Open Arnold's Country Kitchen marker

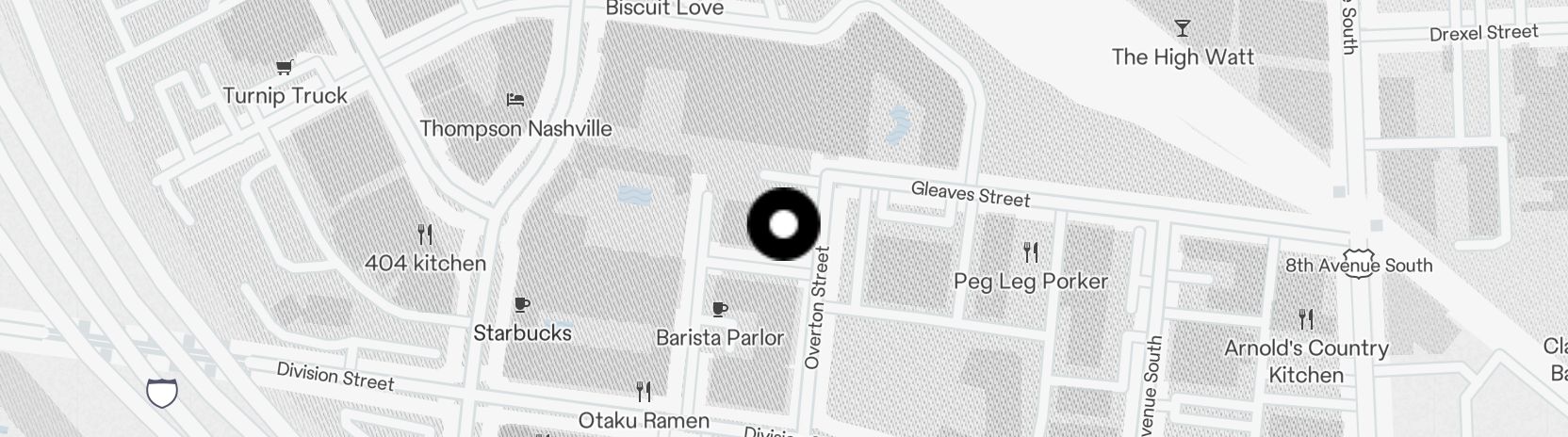click(1305, 319)
